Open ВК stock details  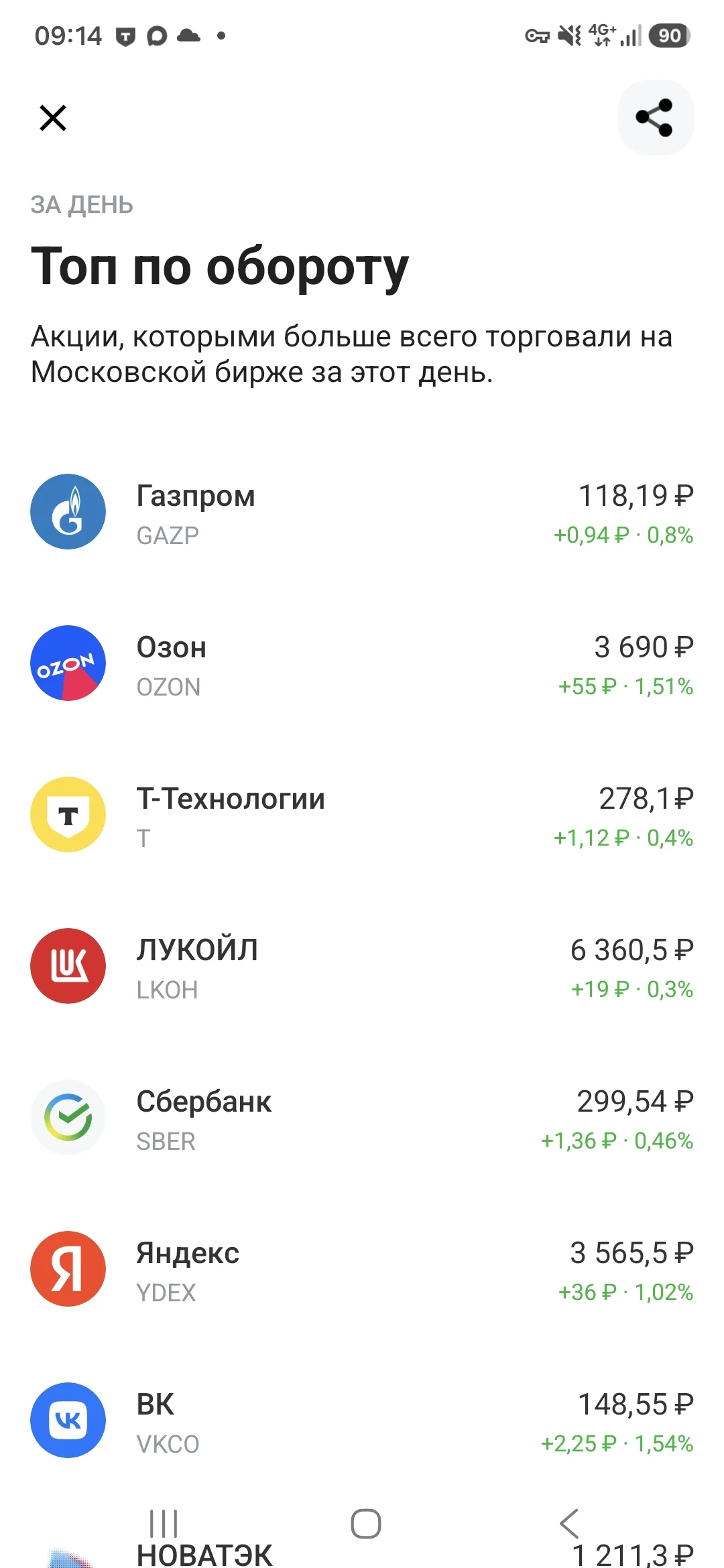click(362, 1421)
